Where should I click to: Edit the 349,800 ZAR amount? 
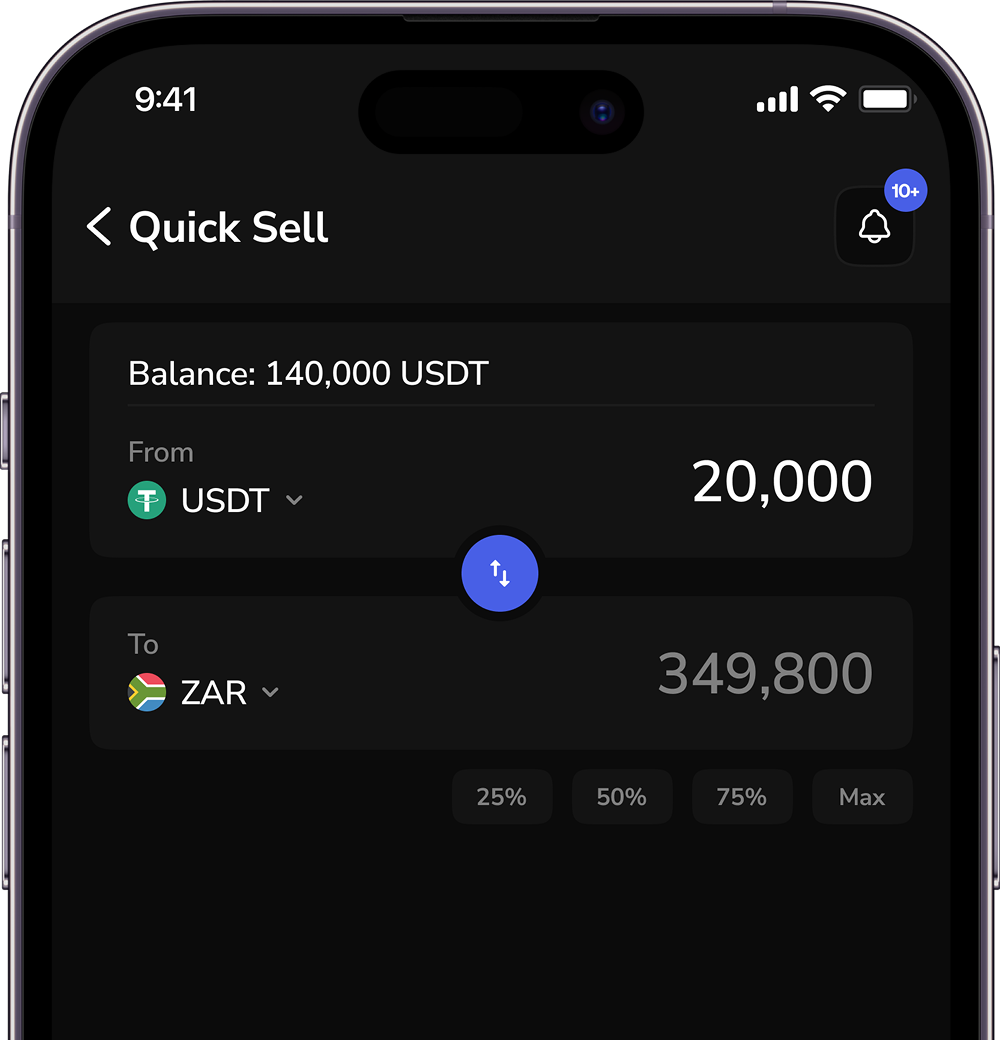click(765, 674)
